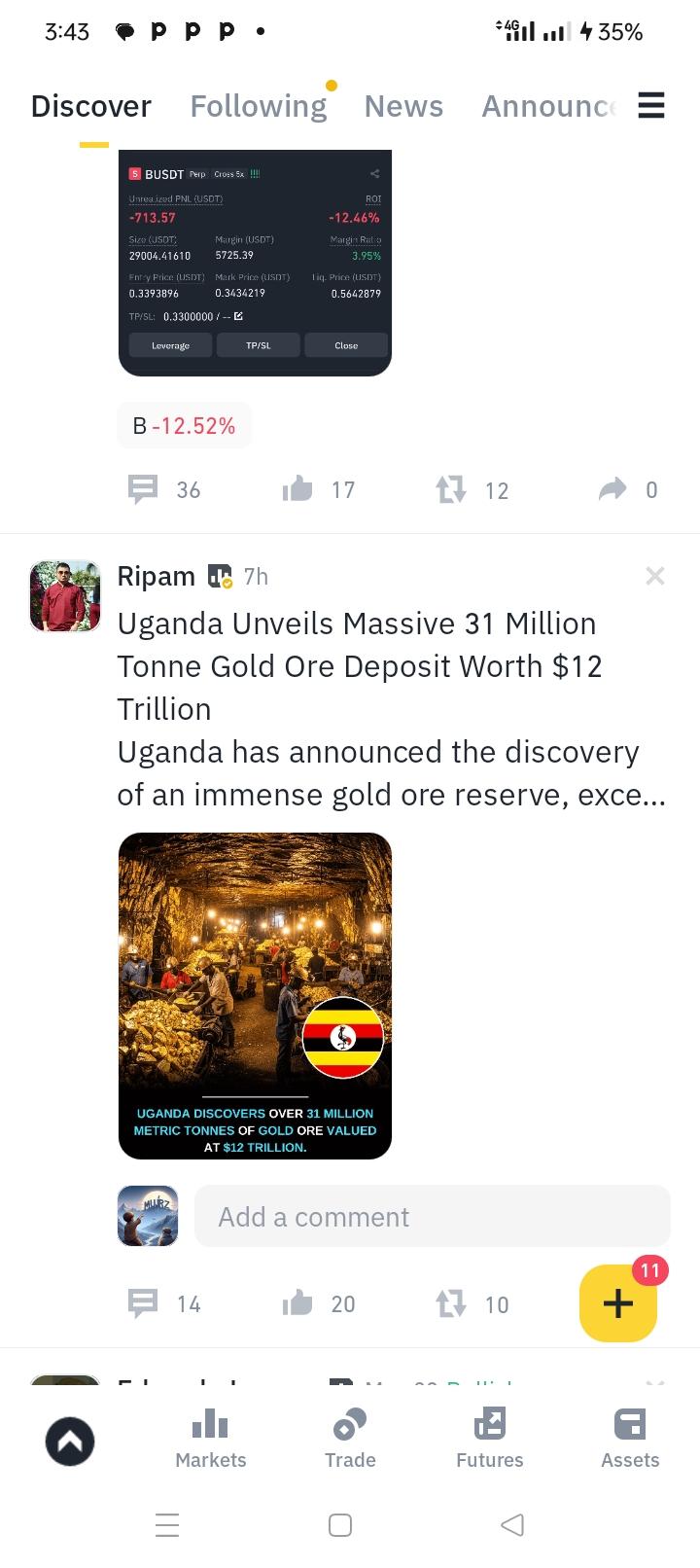Create a new post with the plus button
This screenshot has width=700, height=1568.
618,1303
